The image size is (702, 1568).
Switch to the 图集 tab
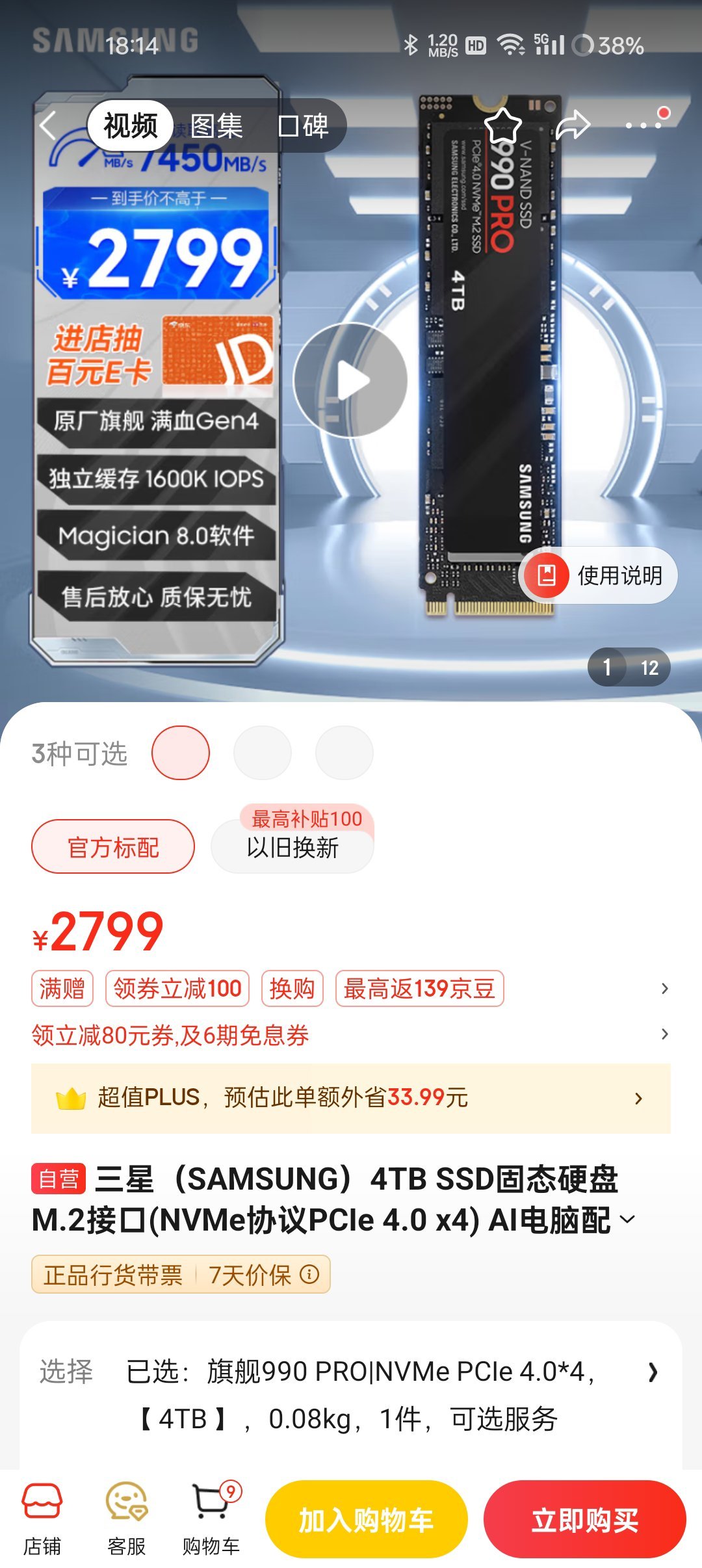coord(216,125)
